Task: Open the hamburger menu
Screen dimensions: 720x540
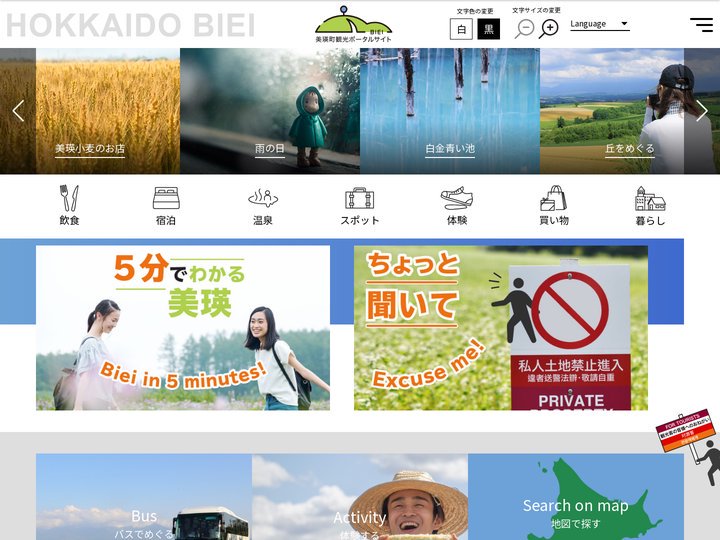Action: click(701, 25)
